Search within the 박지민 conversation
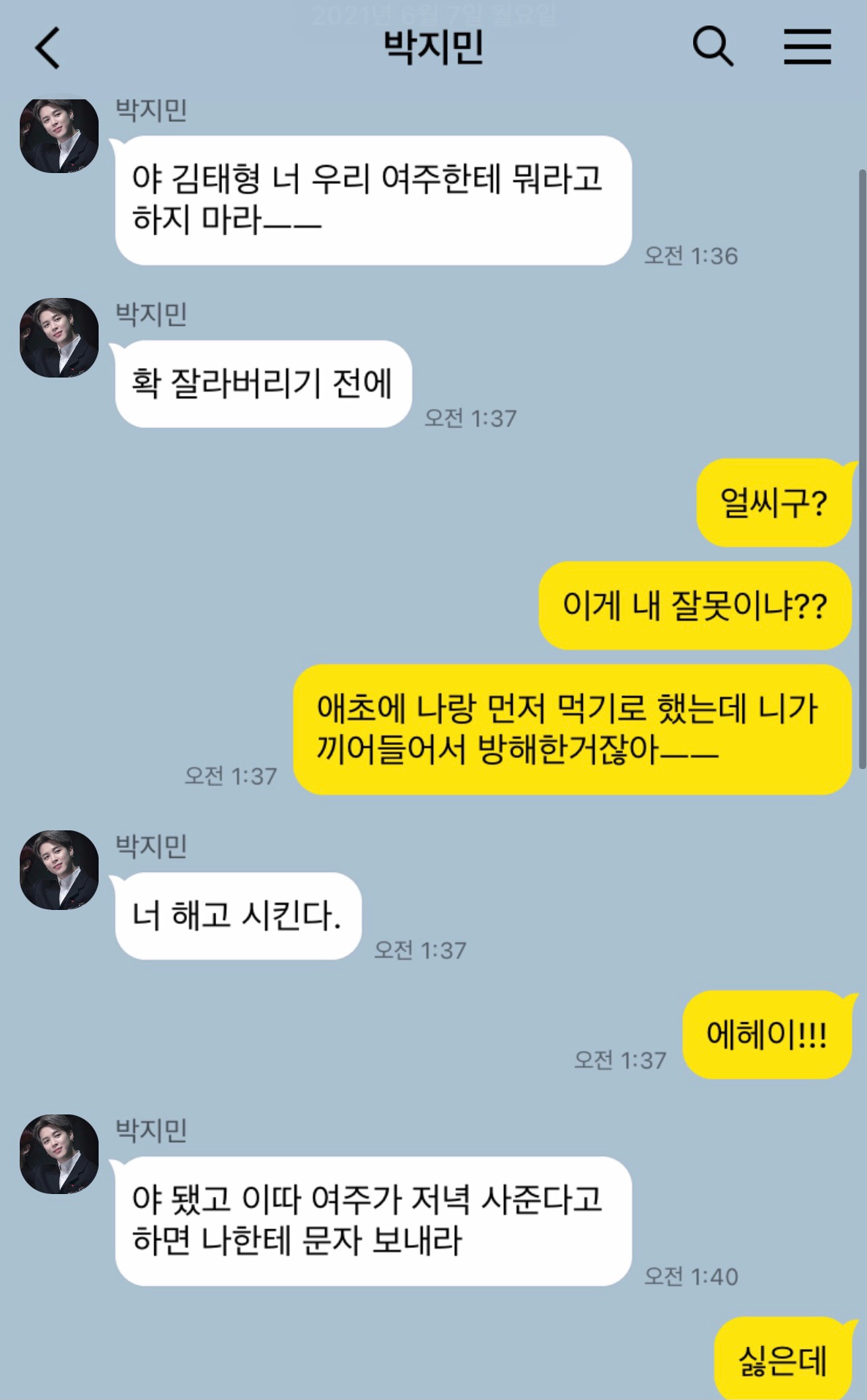Viewport: 867px width, 1400px height. coord(712,47)
